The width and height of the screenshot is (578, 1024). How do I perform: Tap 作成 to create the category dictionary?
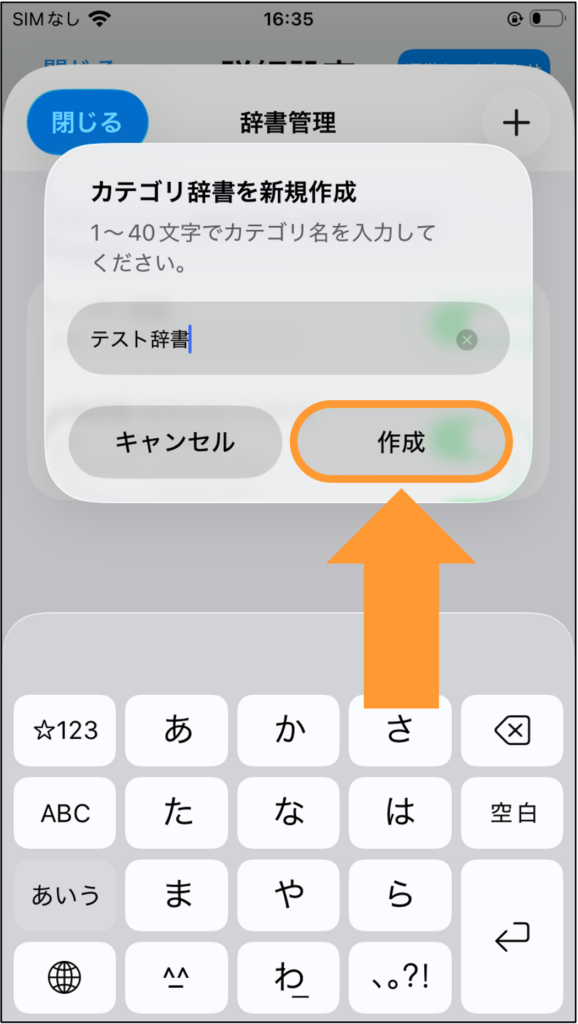click(x=401, y=443)
